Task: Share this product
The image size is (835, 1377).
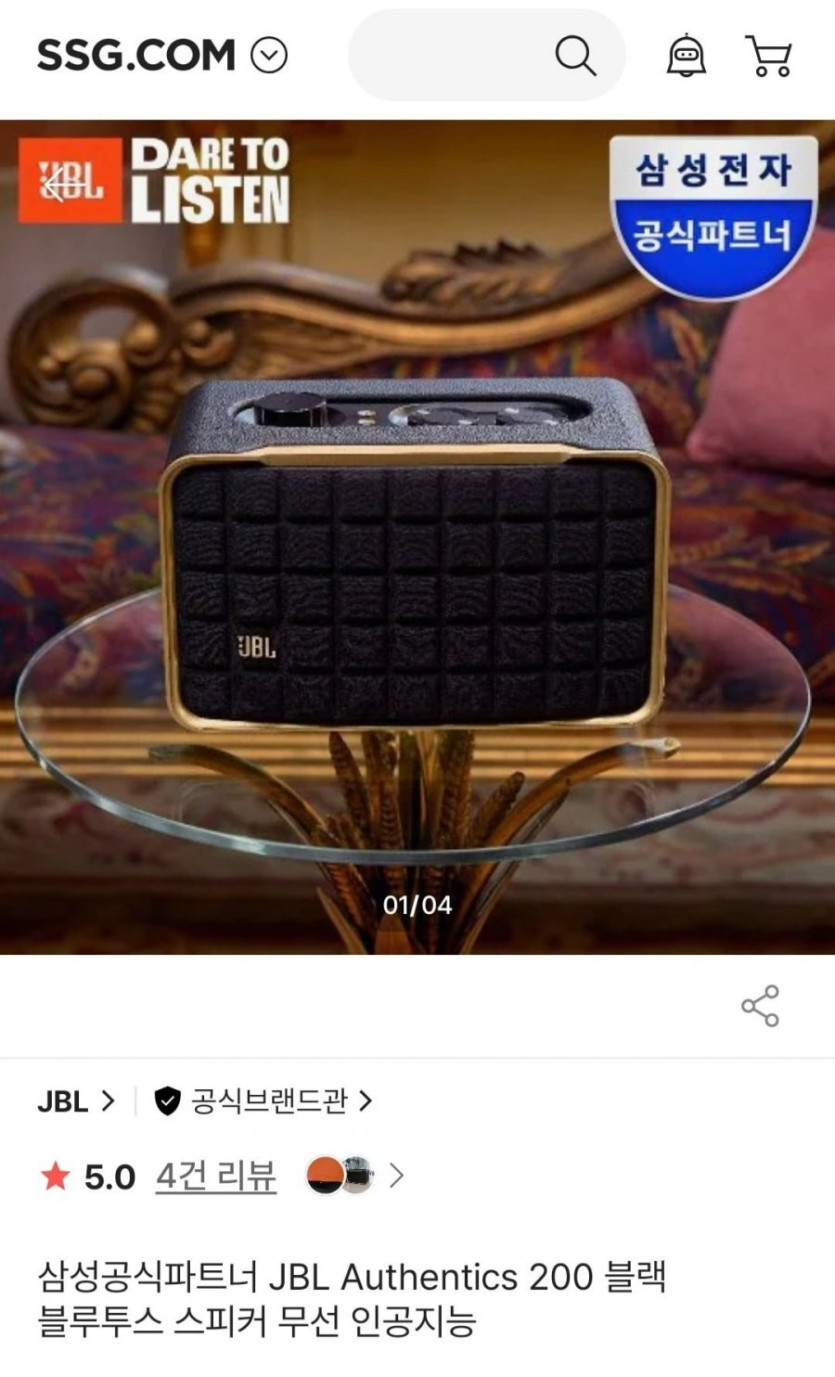Action: pos(760,1006)
